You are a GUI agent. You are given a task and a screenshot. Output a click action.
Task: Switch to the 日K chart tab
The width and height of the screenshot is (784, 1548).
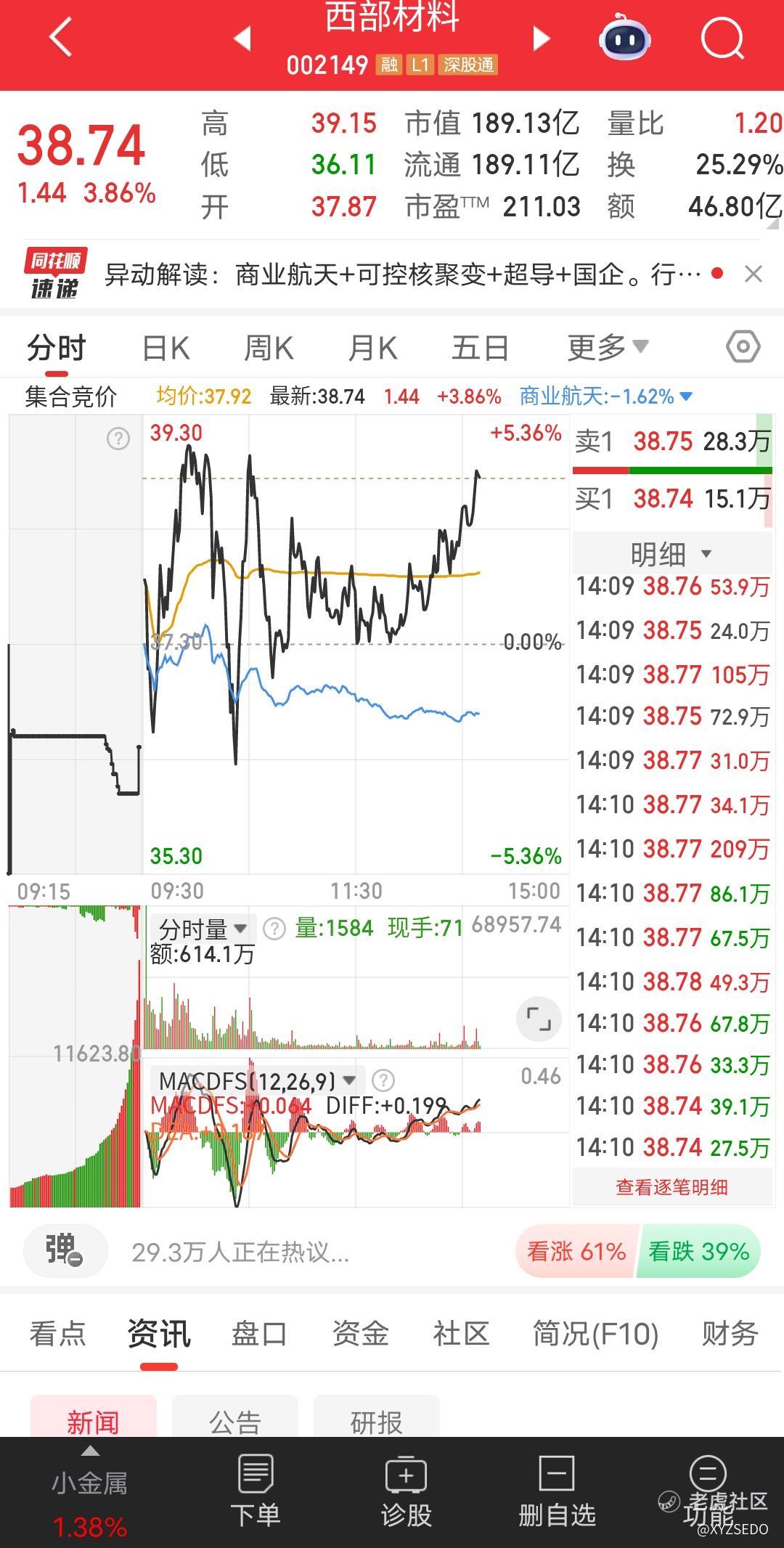[166, 349]
